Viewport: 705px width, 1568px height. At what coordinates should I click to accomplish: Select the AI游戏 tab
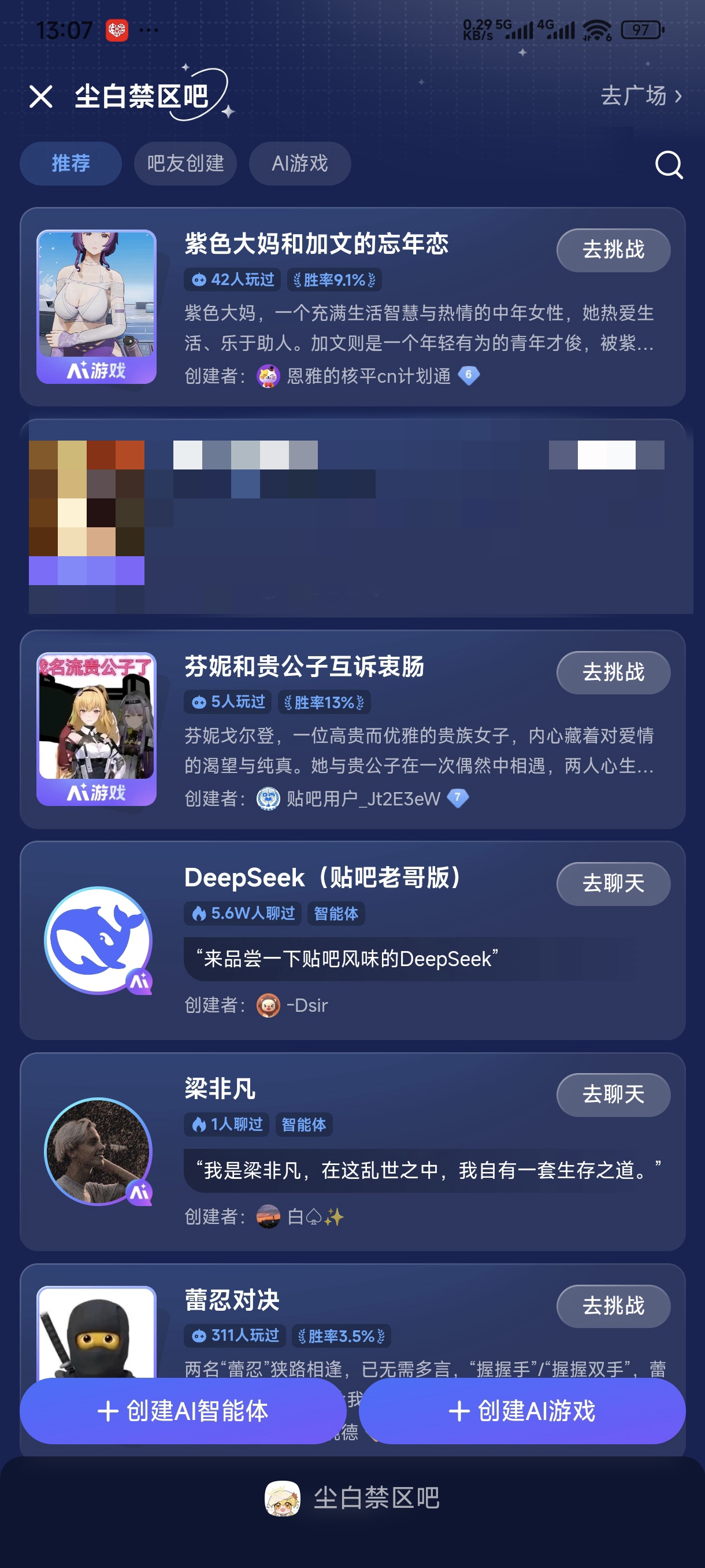click(x=299, y=163)
